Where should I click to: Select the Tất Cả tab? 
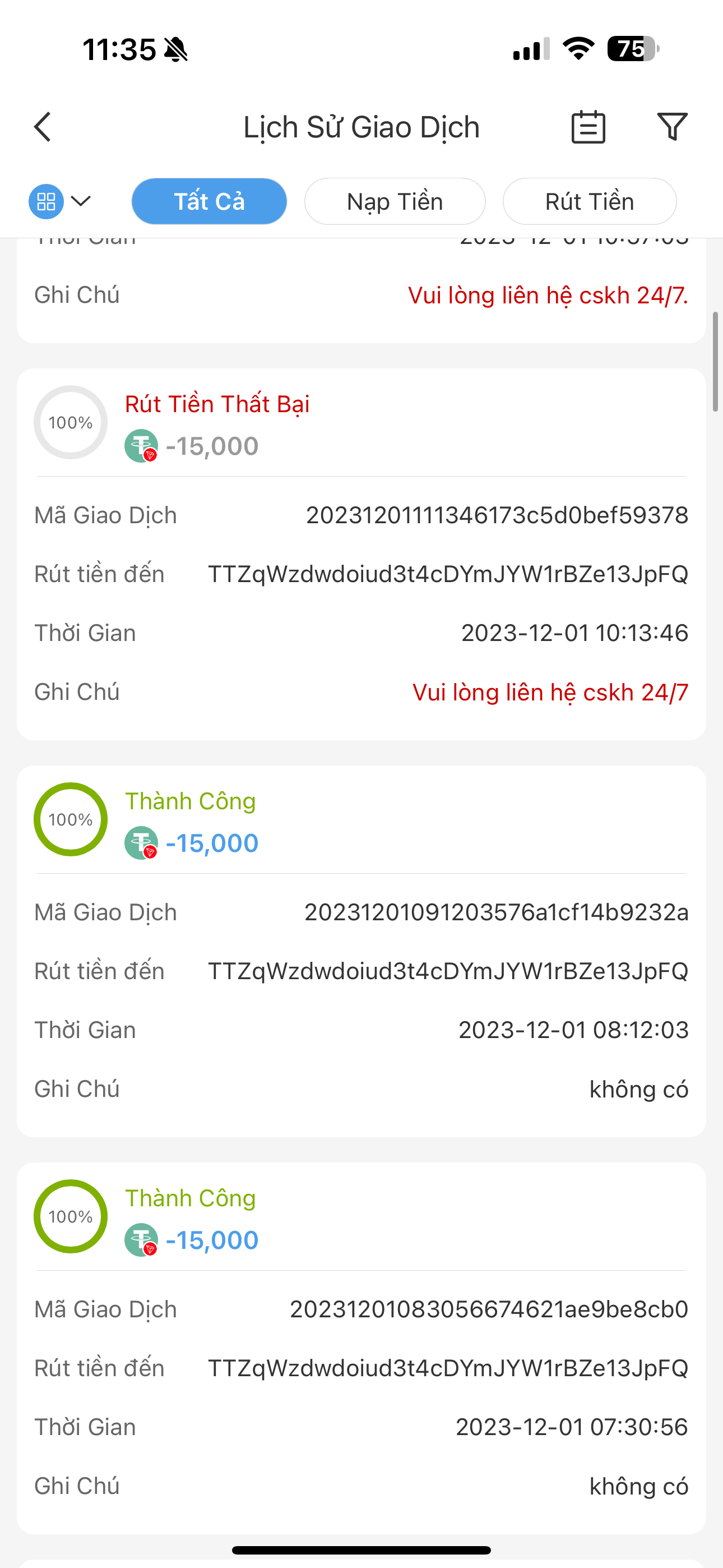[208, 201]
